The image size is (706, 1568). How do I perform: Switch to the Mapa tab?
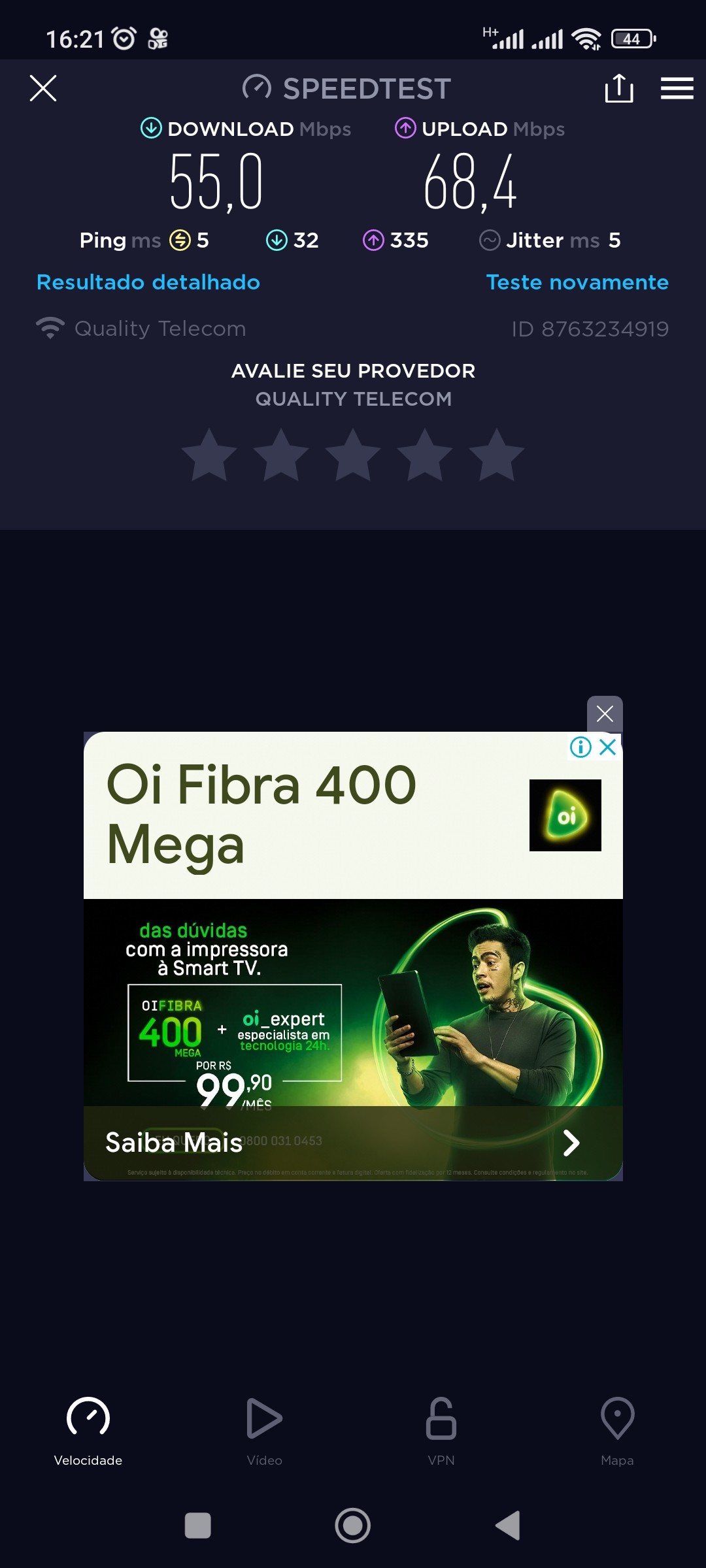coord(617,1431)
